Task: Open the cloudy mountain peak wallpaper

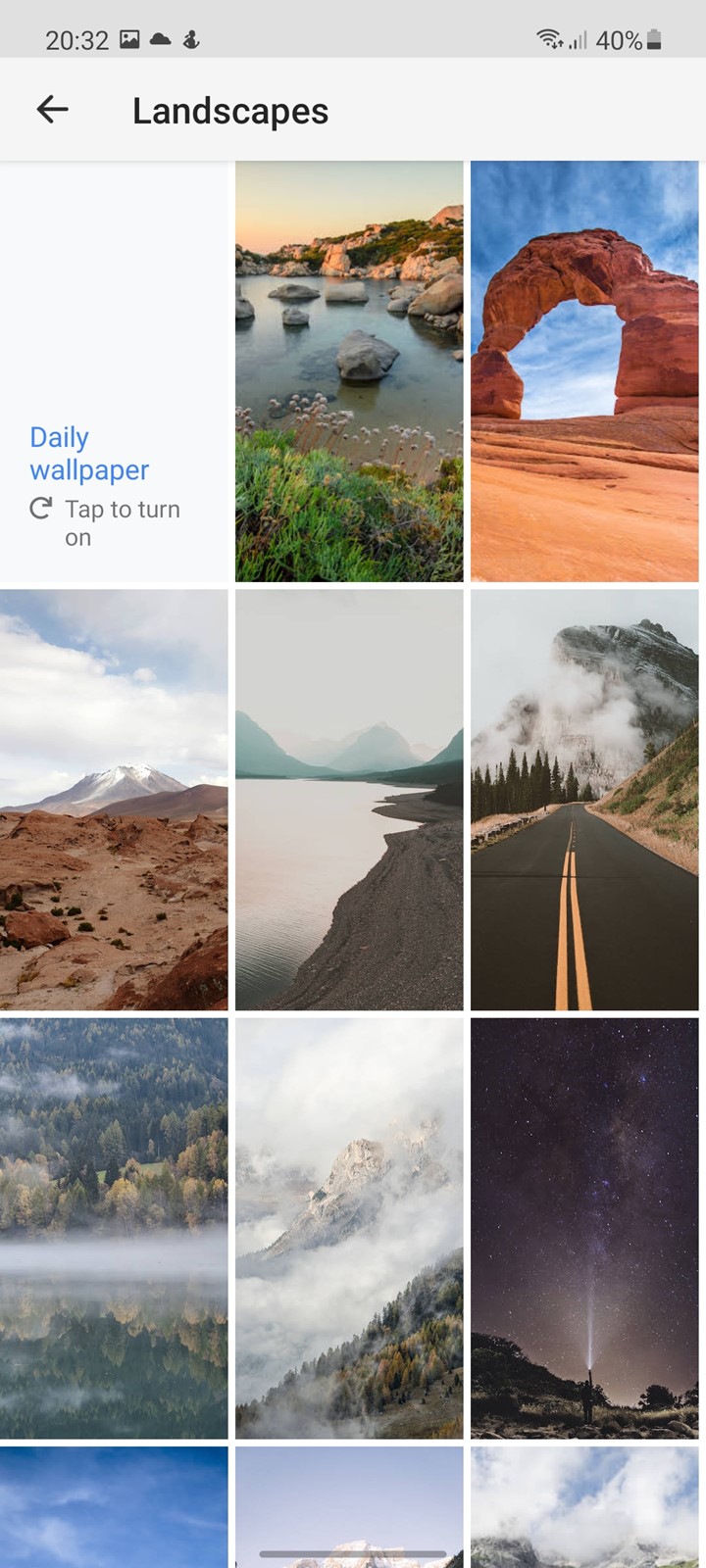Action: coord(349,1229)
